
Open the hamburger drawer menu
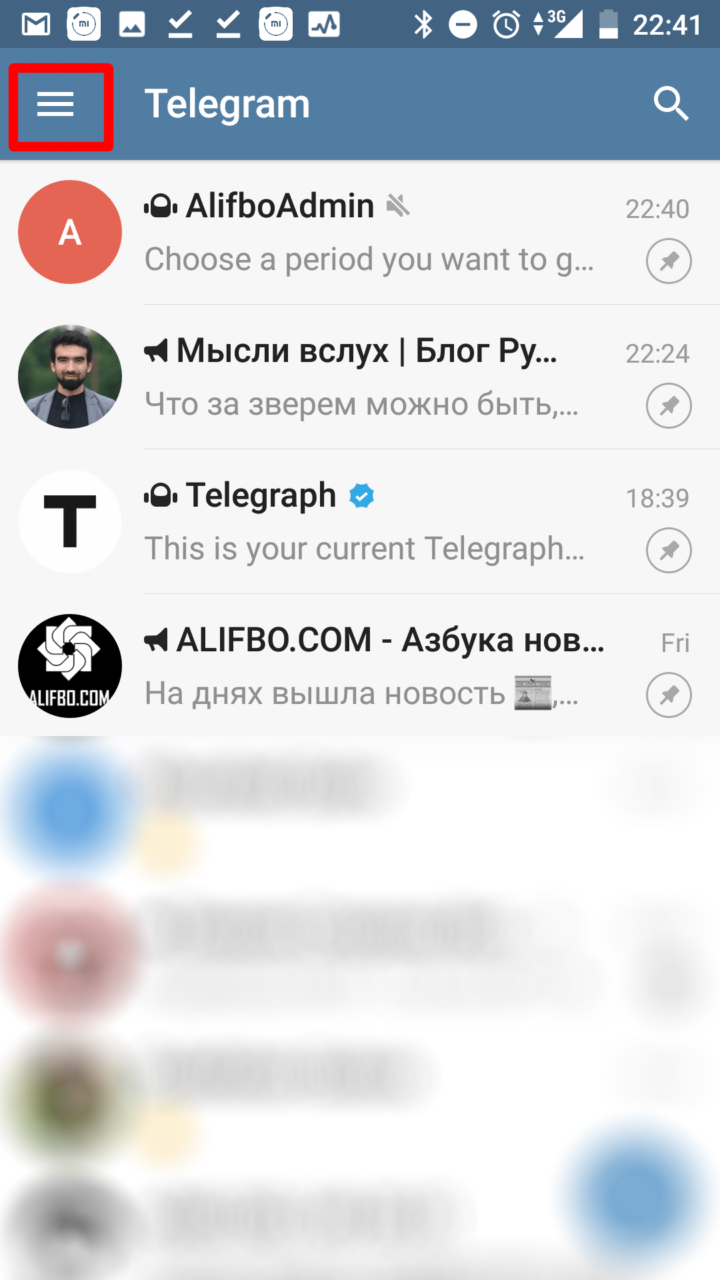56,104
